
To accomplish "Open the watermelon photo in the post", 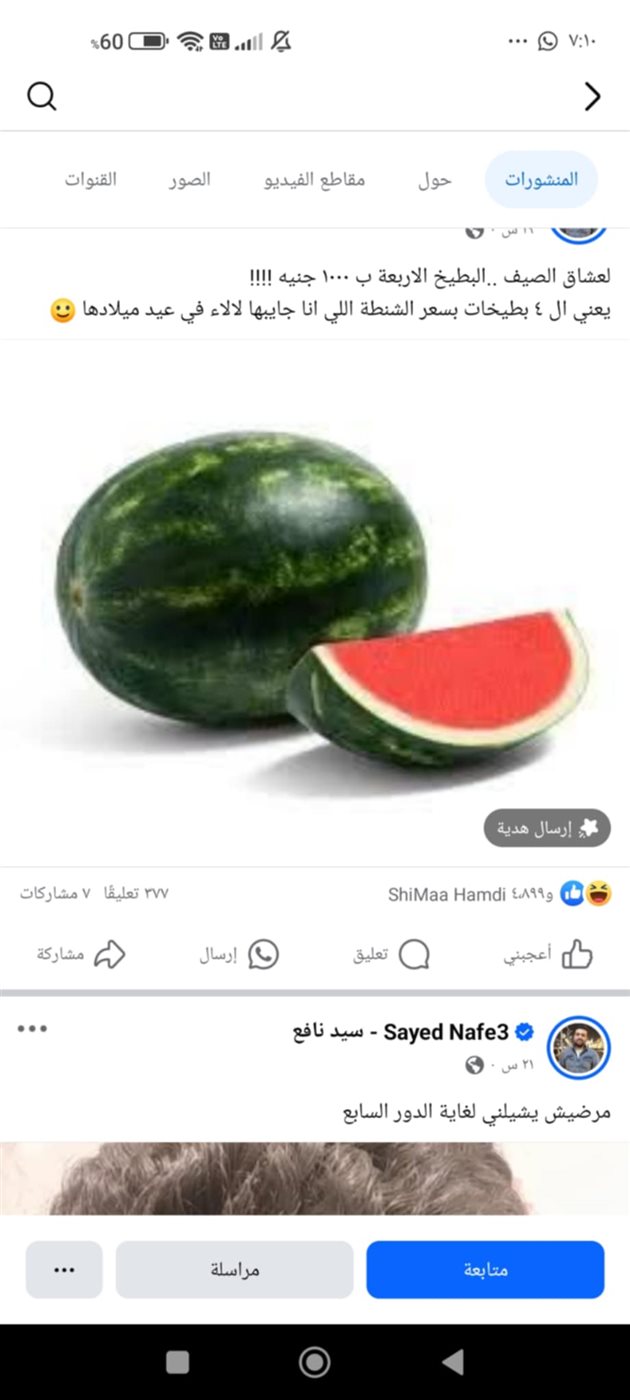I will tap(315, 600).
